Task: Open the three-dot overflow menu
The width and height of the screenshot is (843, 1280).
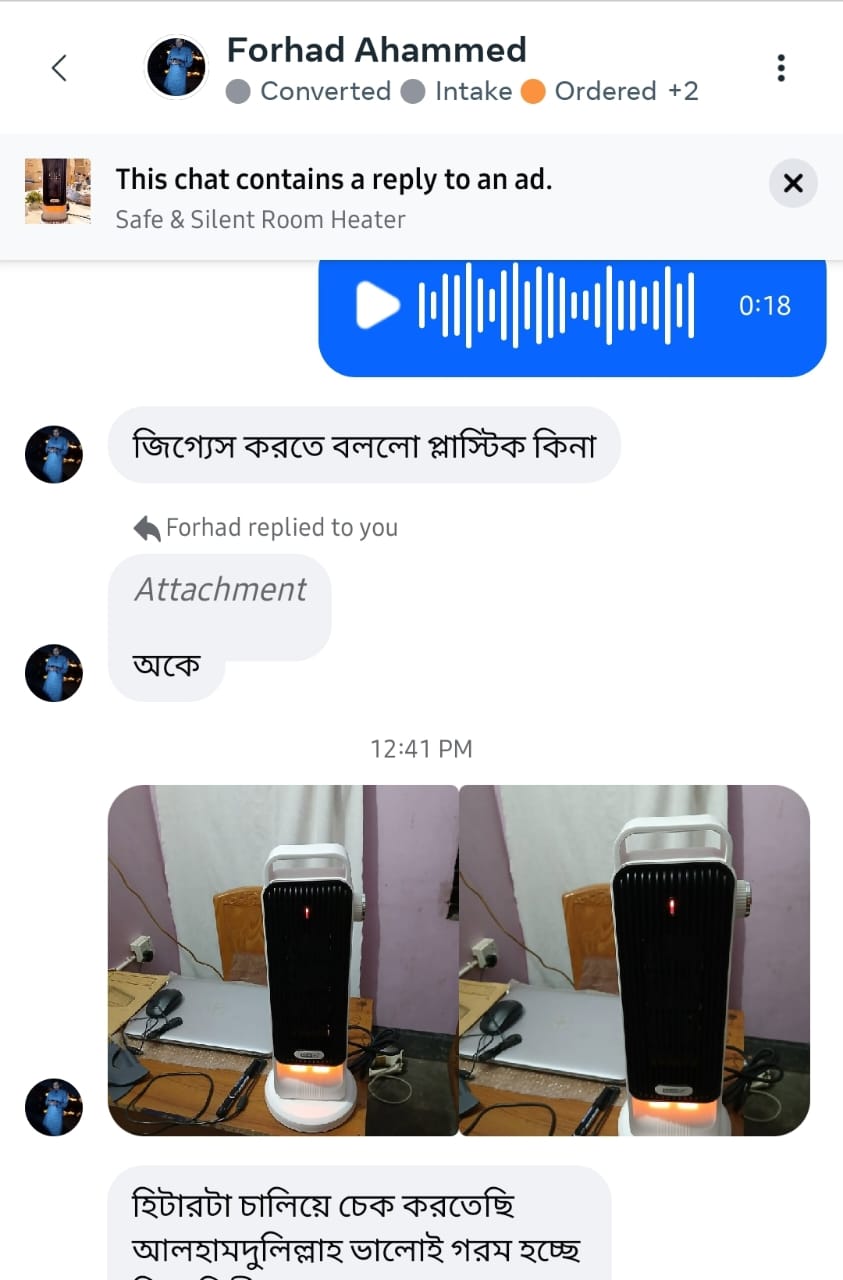Action: pos(781,68)
